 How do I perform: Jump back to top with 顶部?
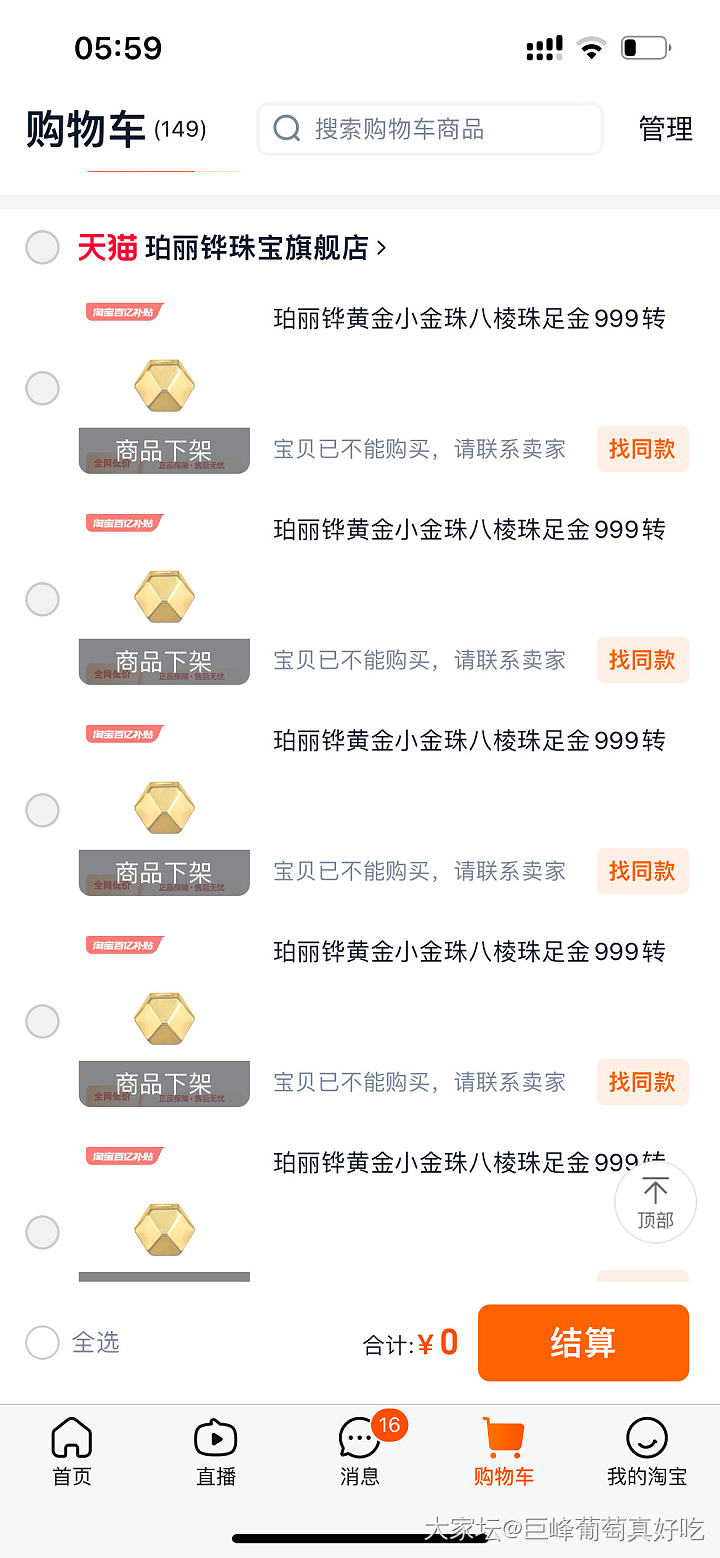655,1202
